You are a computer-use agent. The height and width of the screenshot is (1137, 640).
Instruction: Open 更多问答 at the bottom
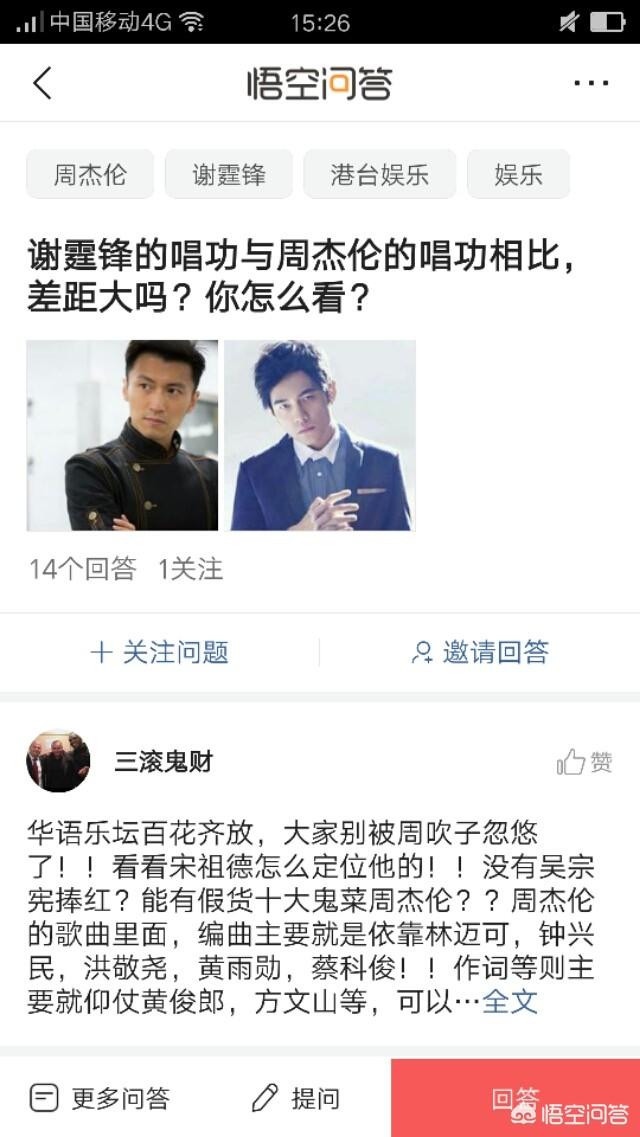(x=100, y=1099)
